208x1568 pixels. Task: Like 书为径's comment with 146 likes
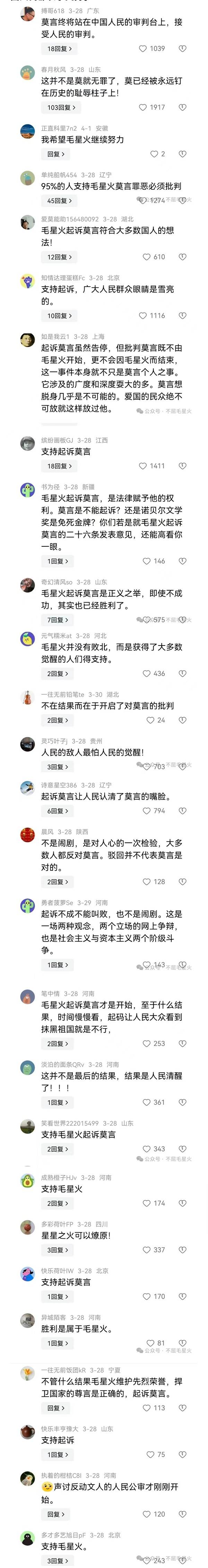tap(147, 561)
